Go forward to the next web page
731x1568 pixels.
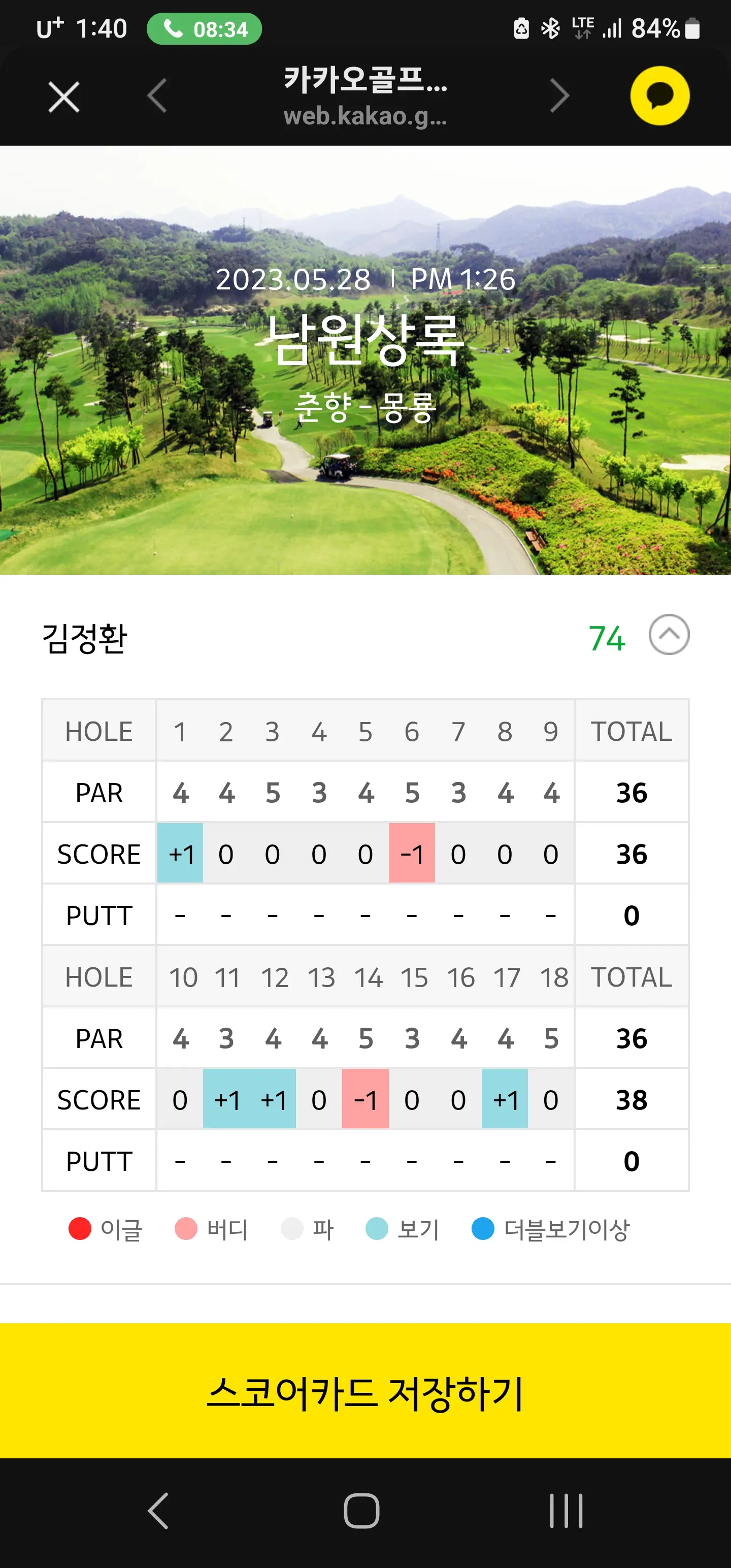coord(559,96)
